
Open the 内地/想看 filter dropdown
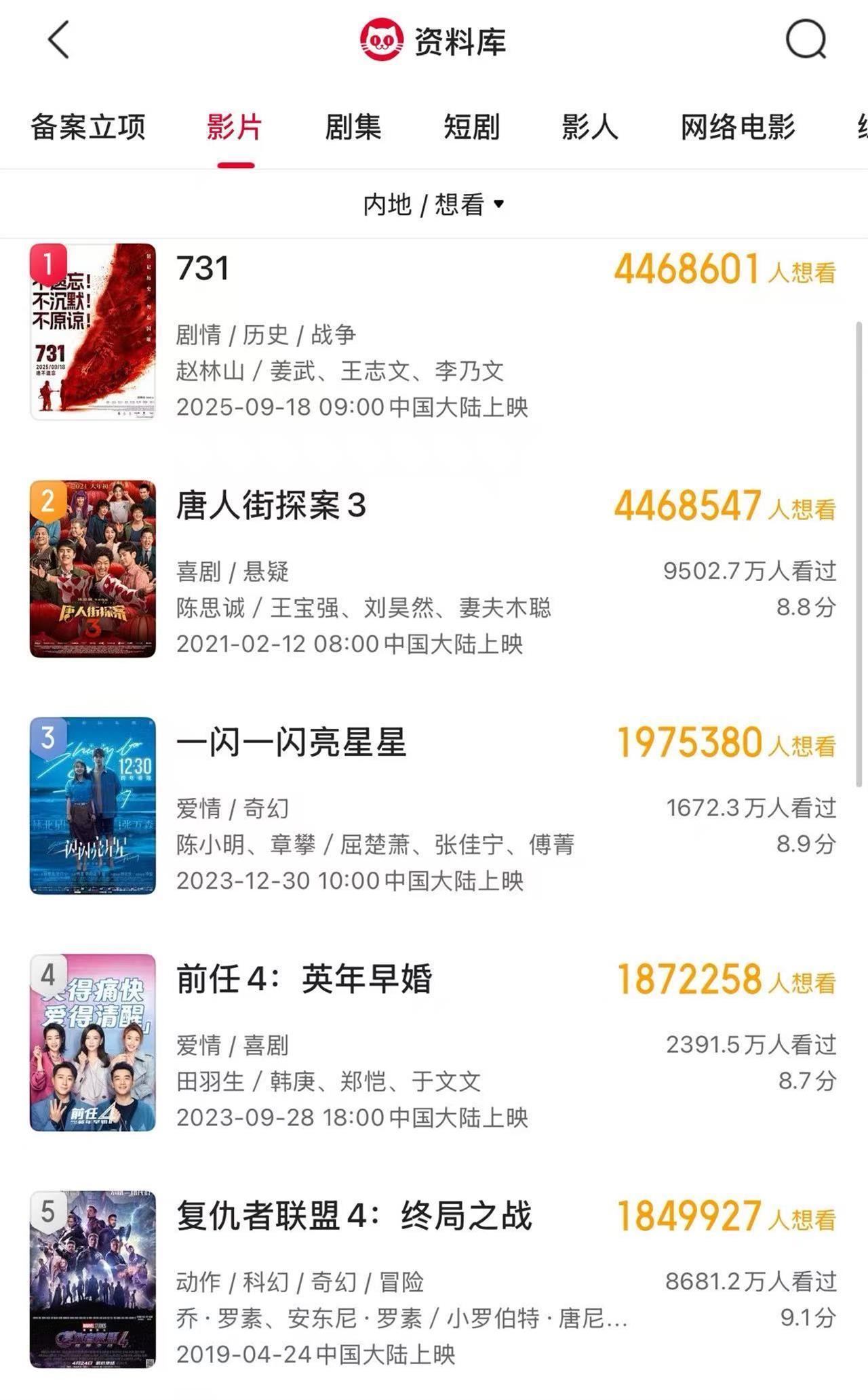coord(434,203)
